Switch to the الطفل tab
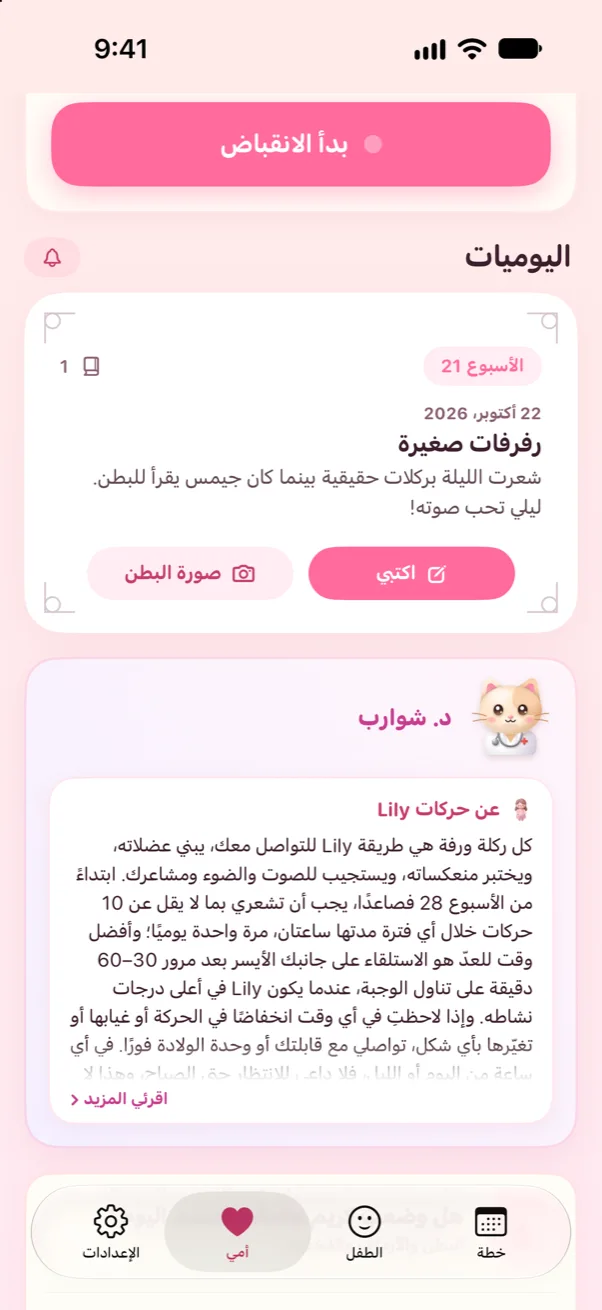This screenshot has height=1310, width=602. click(x=365, y=1232)
